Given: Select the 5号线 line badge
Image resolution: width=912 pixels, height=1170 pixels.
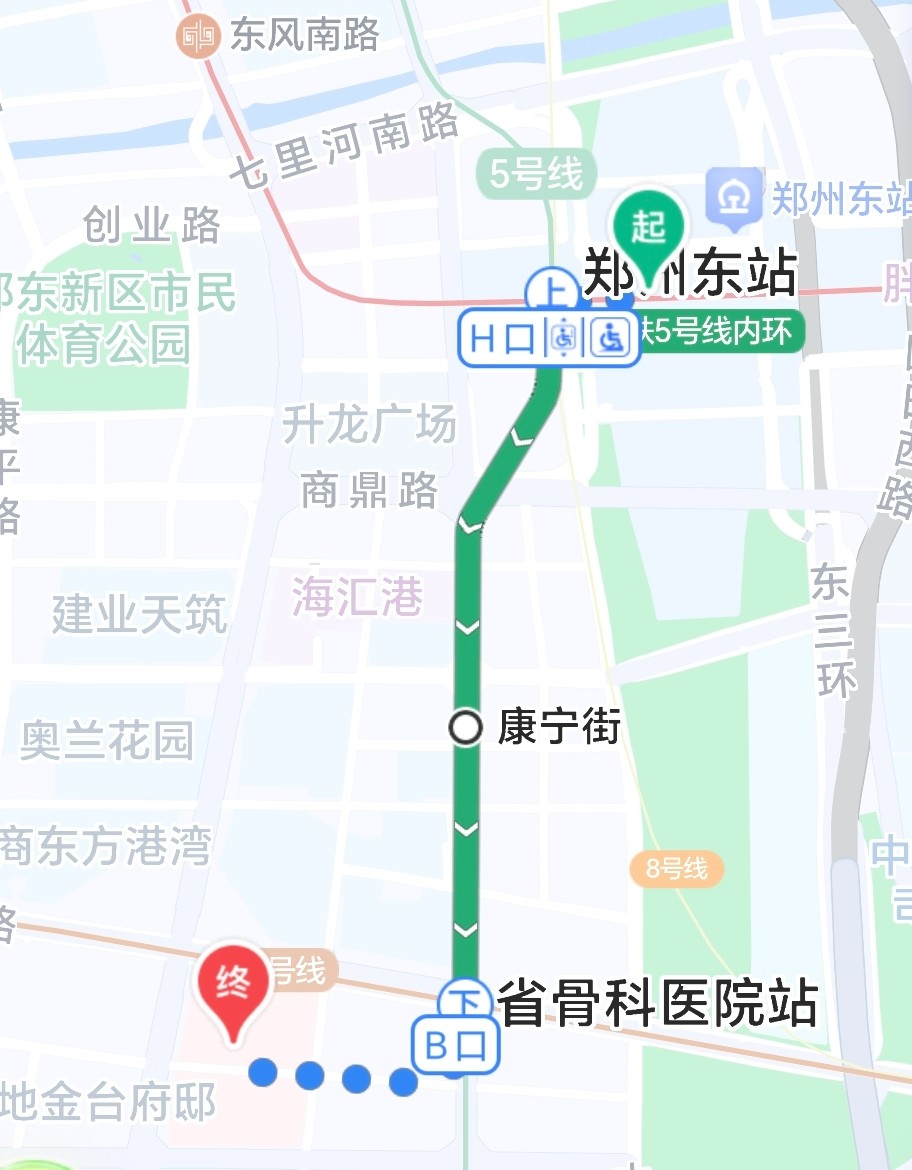Looking at the screenshot, I should 533,171.
